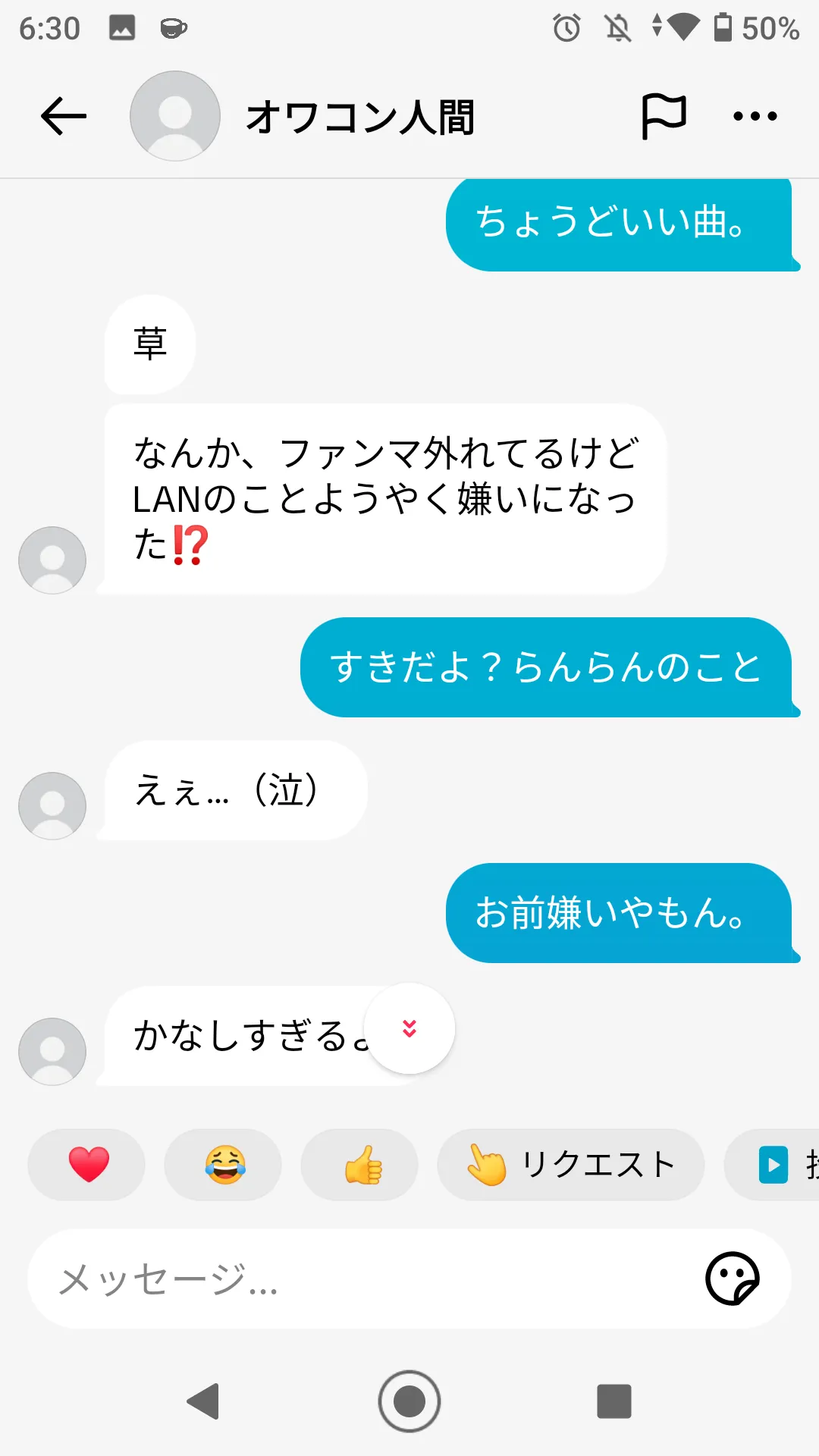Open the sticker picker icon
This screenshot has width=819, height=1456.
pos(732,1279)
